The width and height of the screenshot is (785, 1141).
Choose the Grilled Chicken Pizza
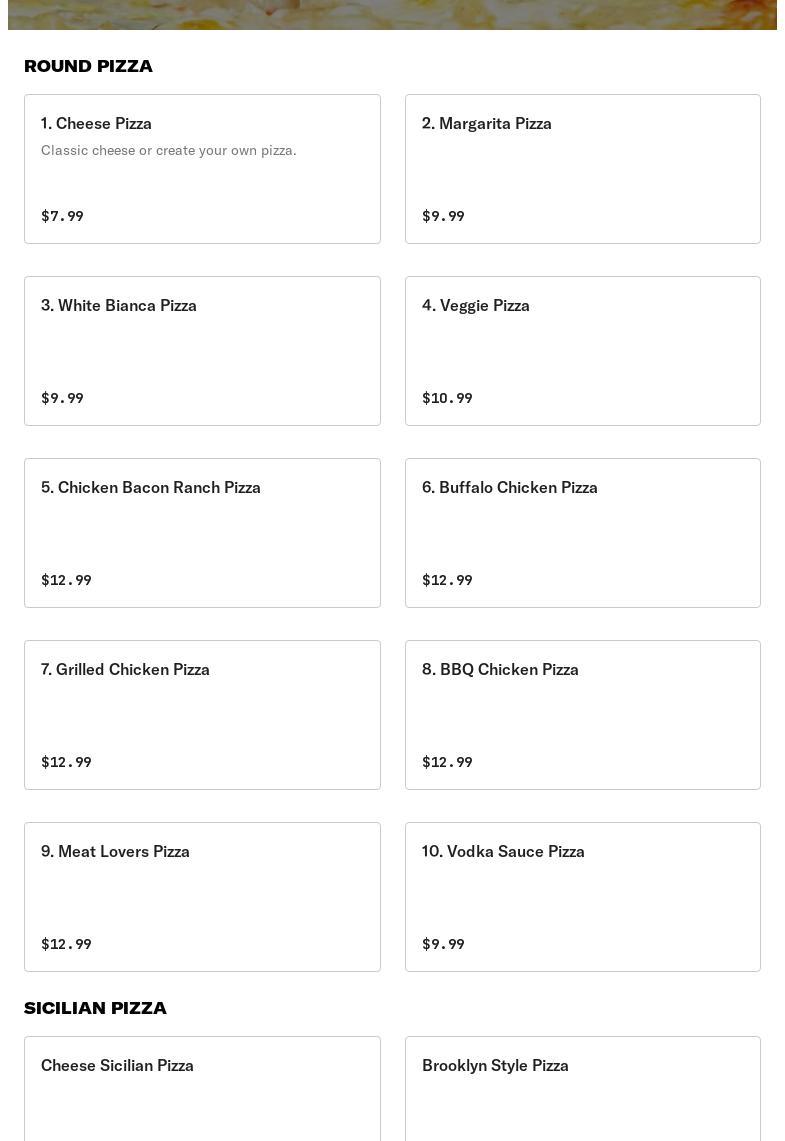click(202, 715)
